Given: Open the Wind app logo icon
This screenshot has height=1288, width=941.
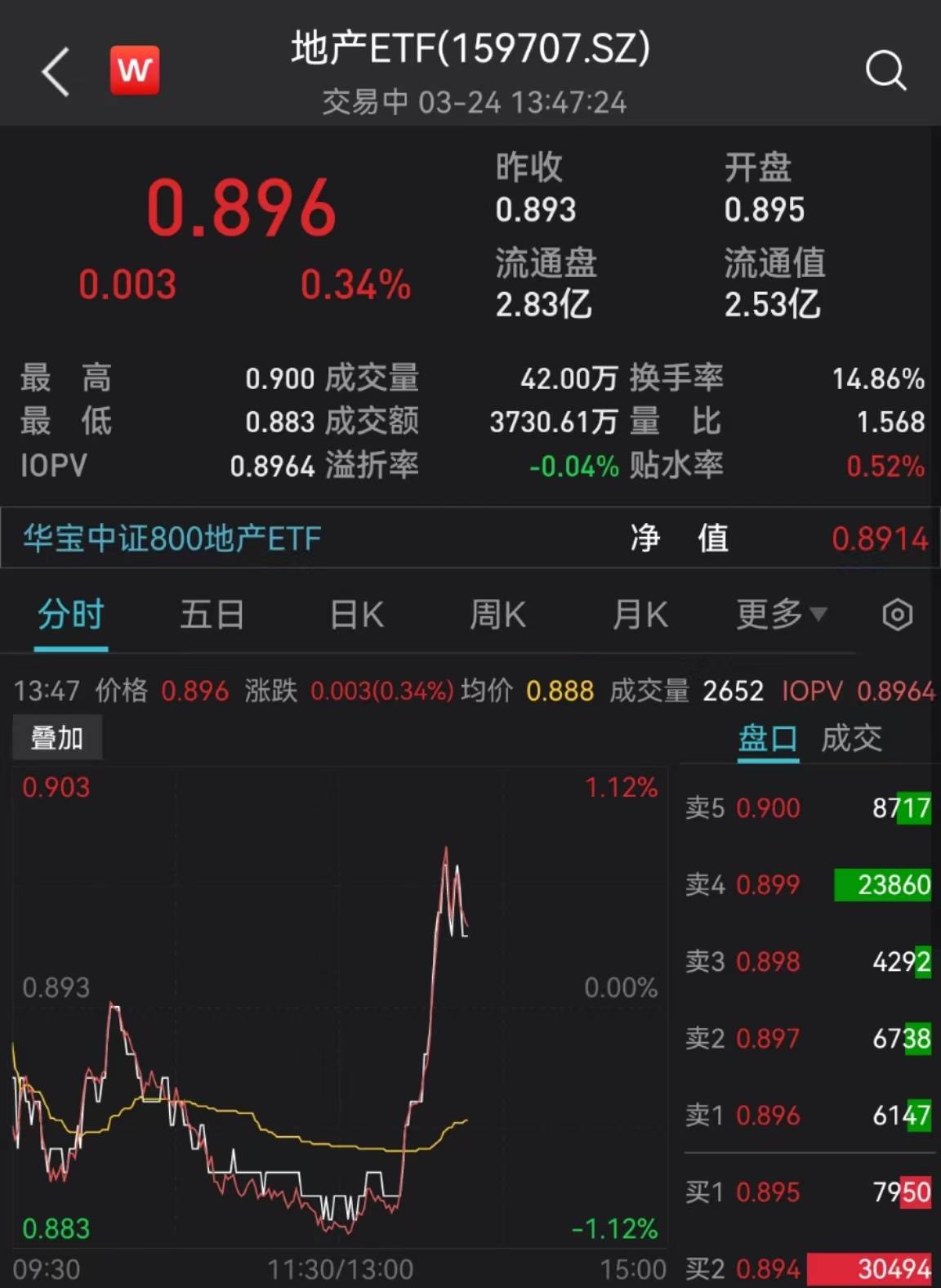Looking at the screenshot, I should [x=136, y=70].
